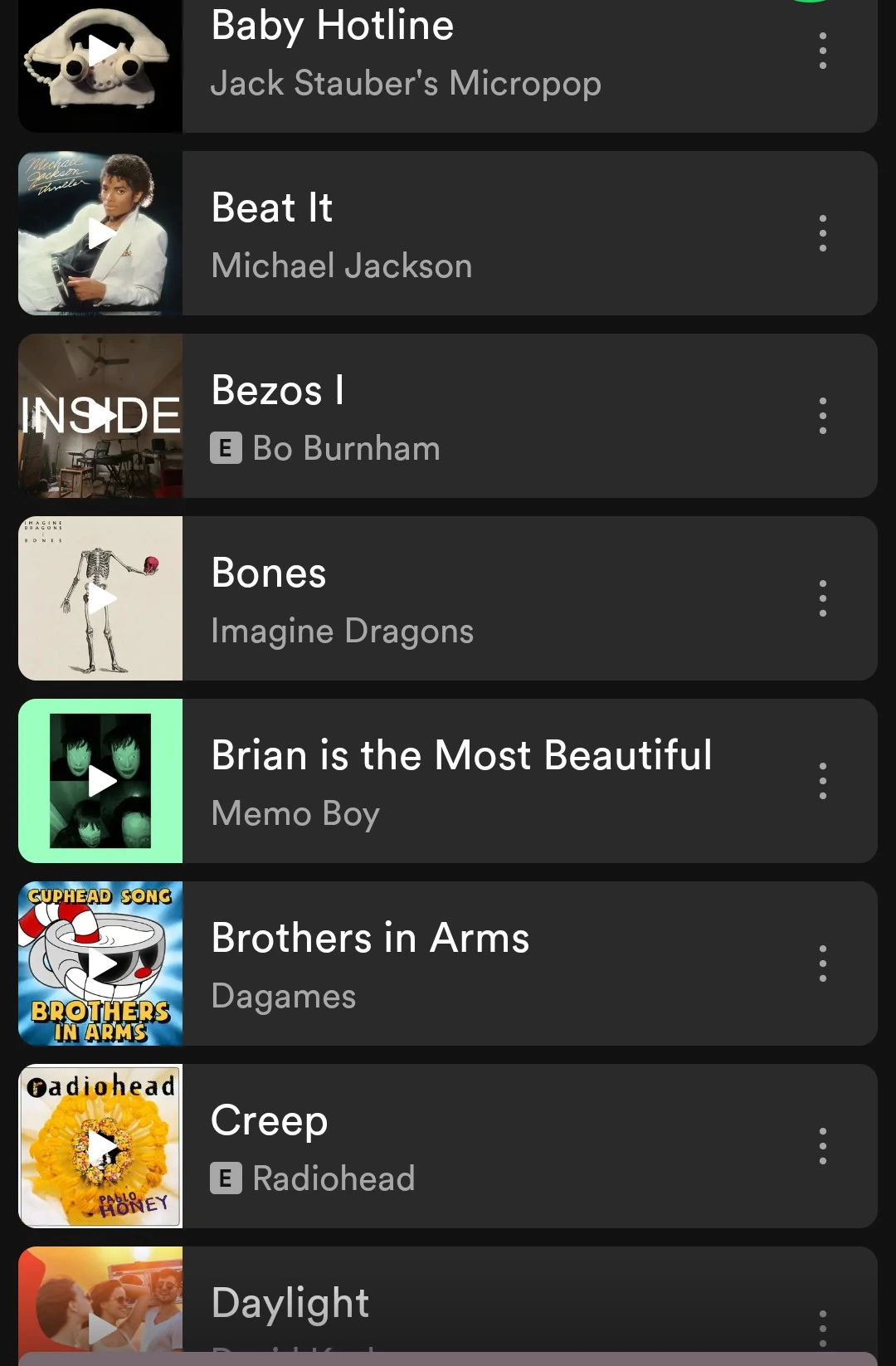The height and width of the screenshot is (1366, 896).
Task: Play Brothers in Arms by Dagames
Action: coord(101,964)
